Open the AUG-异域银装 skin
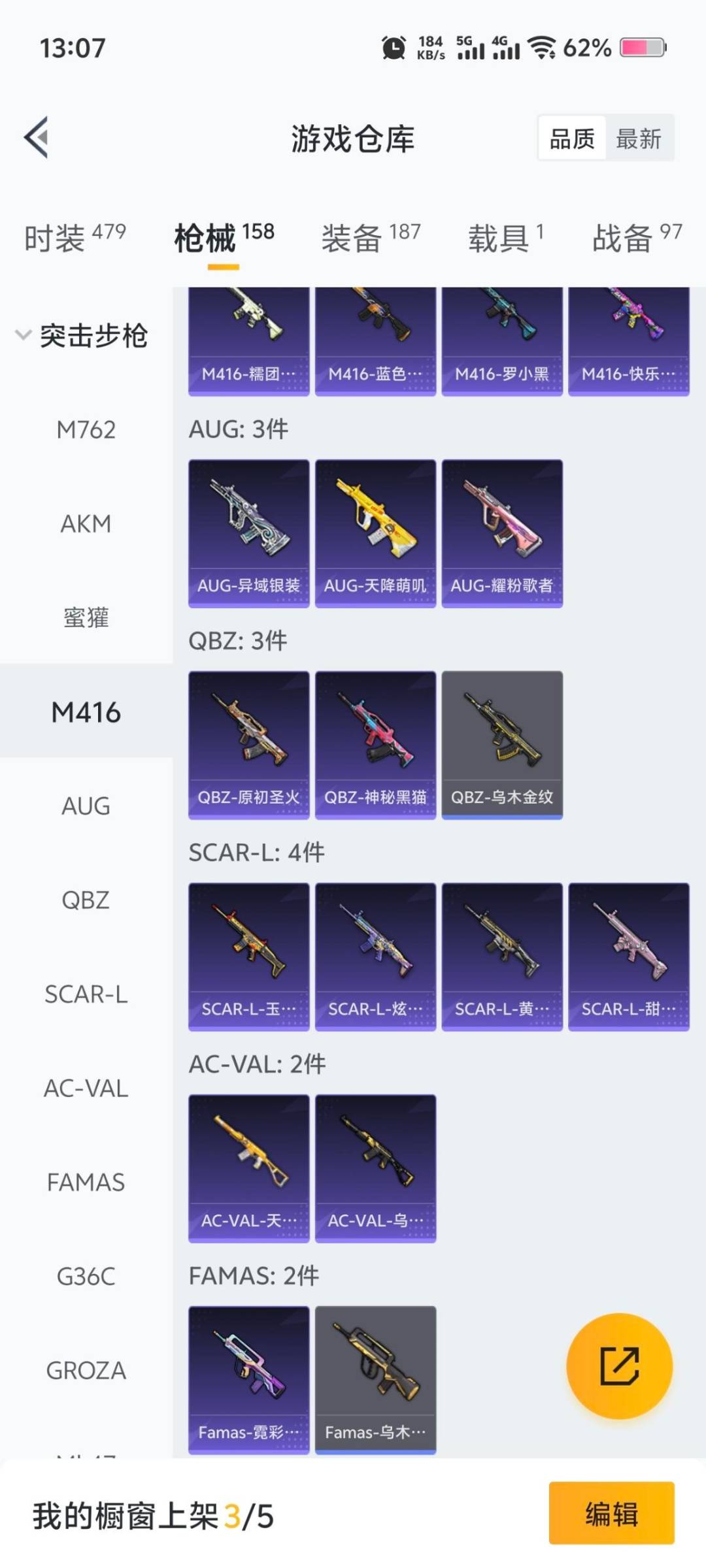 248,533
